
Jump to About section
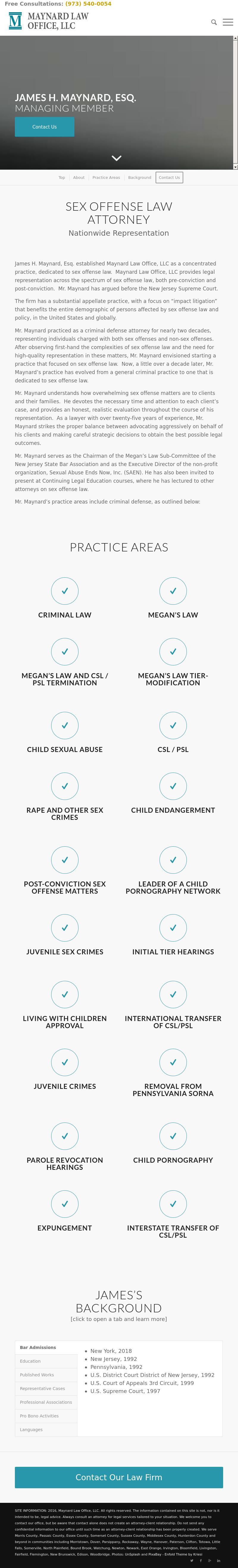point(79,178)
